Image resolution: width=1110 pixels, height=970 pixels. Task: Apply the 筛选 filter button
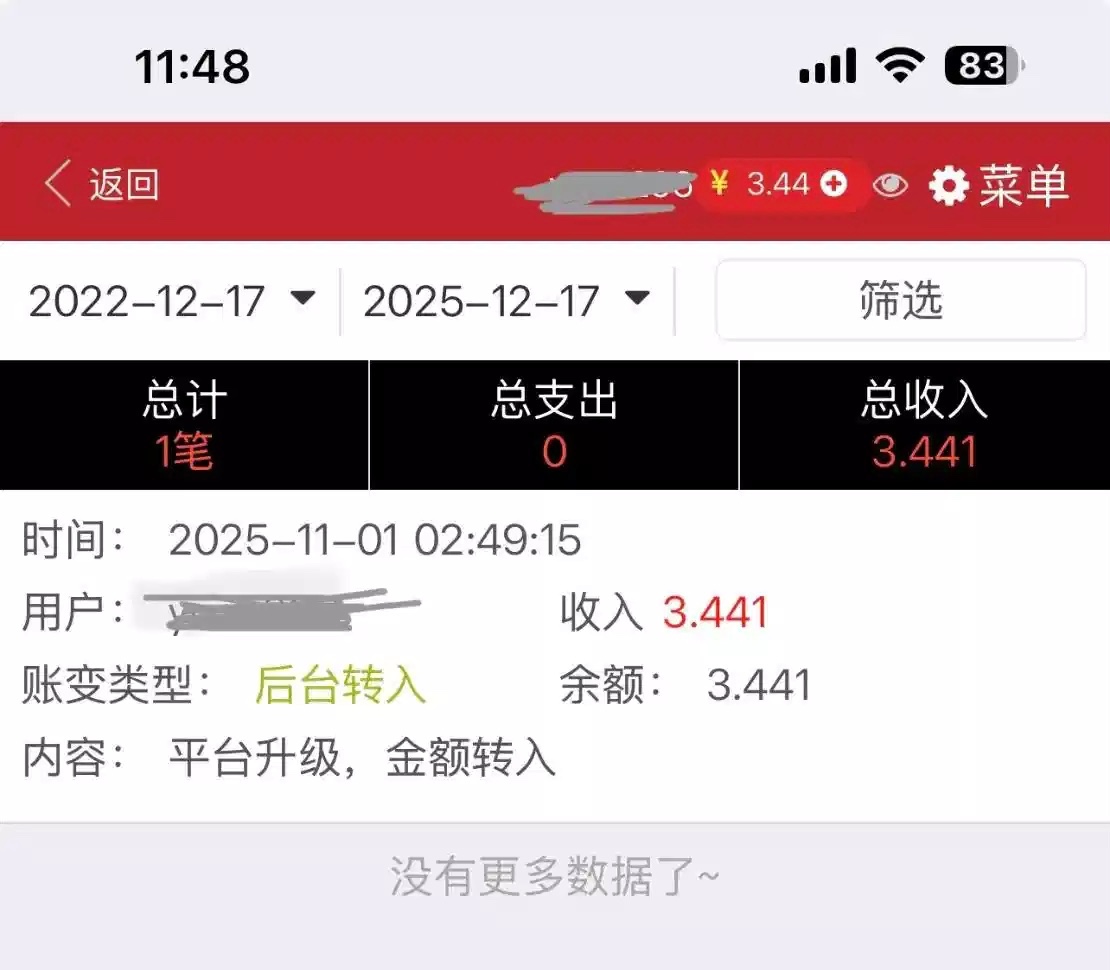coord(900,300)
